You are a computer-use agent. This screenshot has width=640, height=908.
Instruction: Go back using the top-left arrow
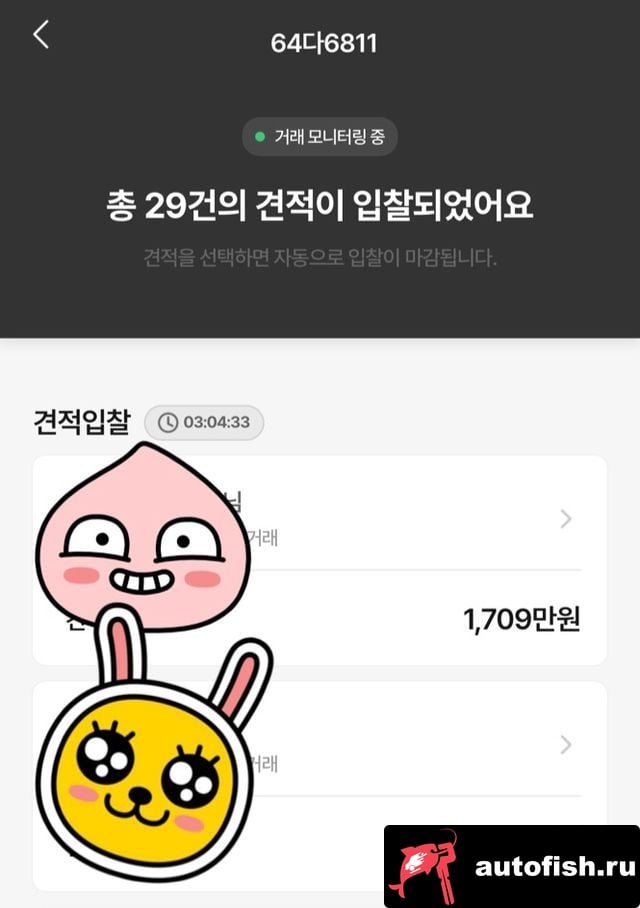[40, 35]
